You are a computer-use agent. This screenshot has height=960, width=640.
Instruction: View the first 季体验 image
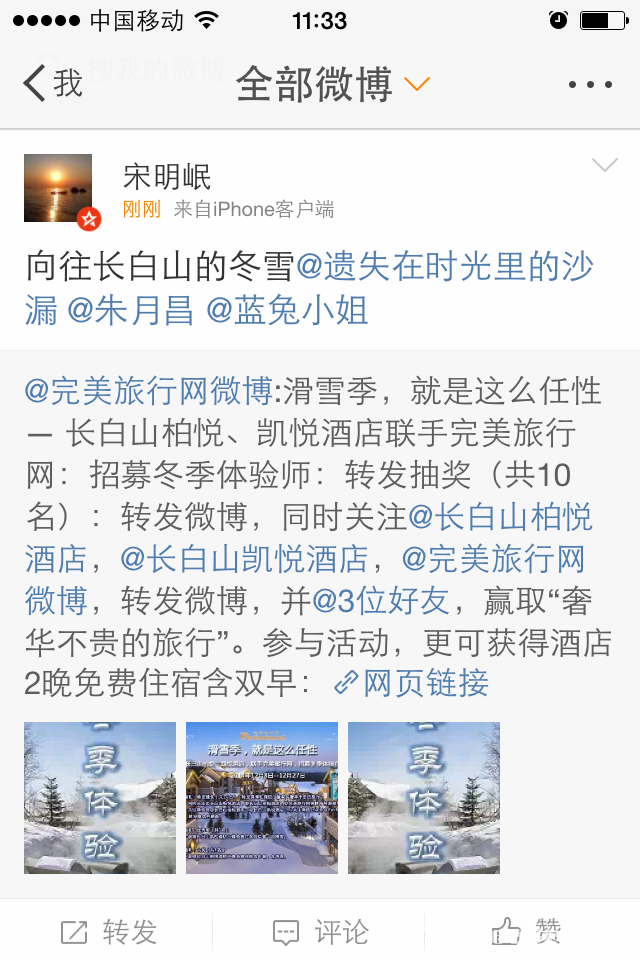100,798
